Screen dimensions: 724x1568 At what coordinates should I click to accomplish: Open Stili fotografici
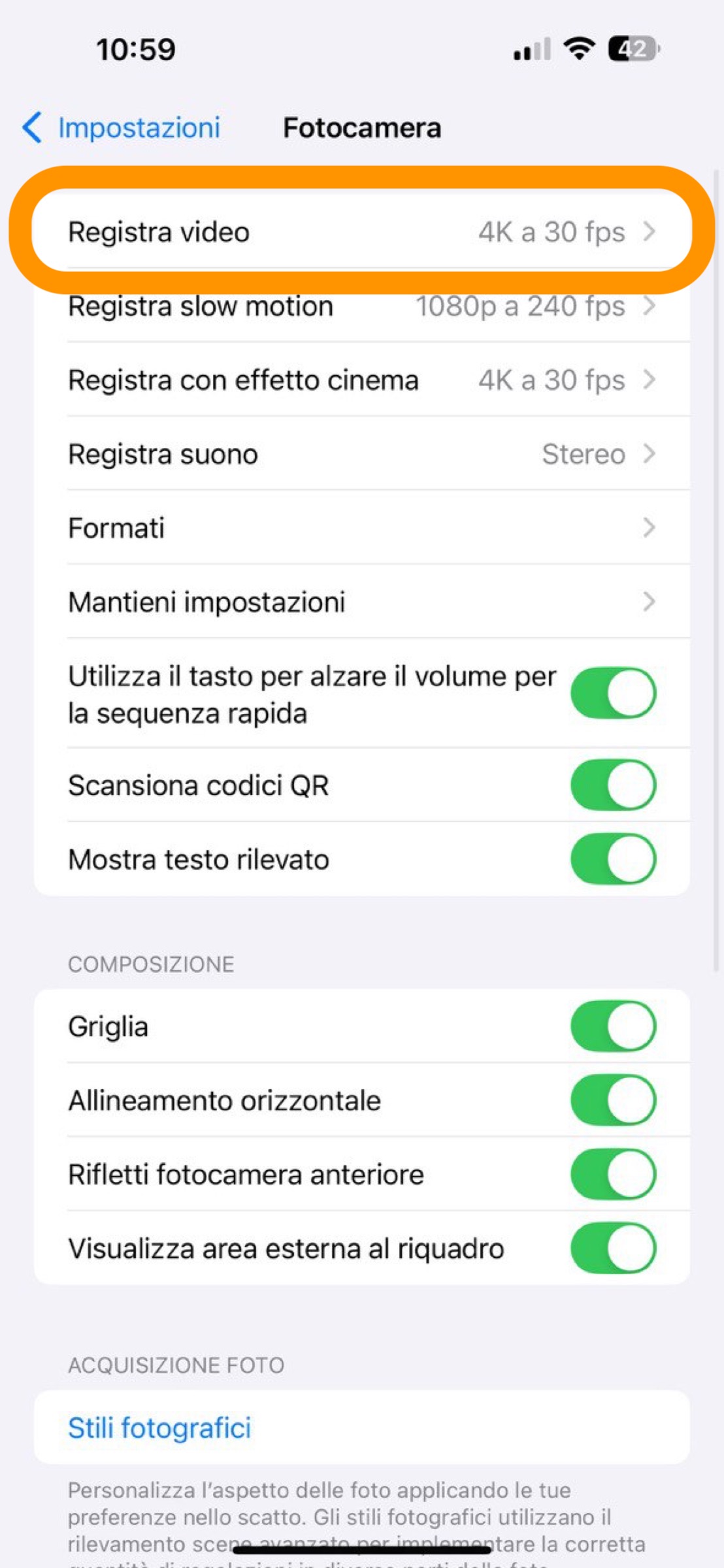tap(160, 1428)
